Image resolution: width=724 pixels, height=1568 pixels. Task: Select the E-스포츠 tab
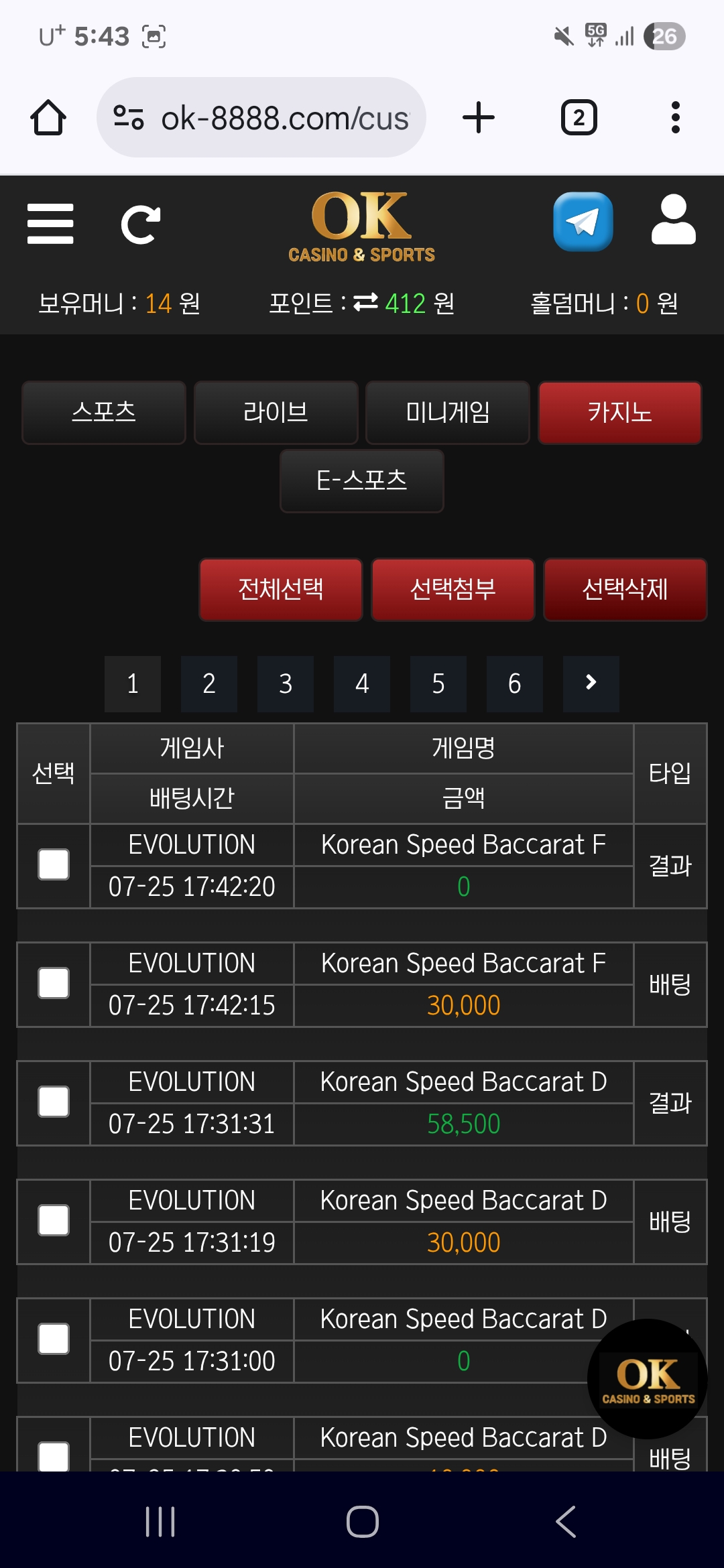(x=361, y=480)
